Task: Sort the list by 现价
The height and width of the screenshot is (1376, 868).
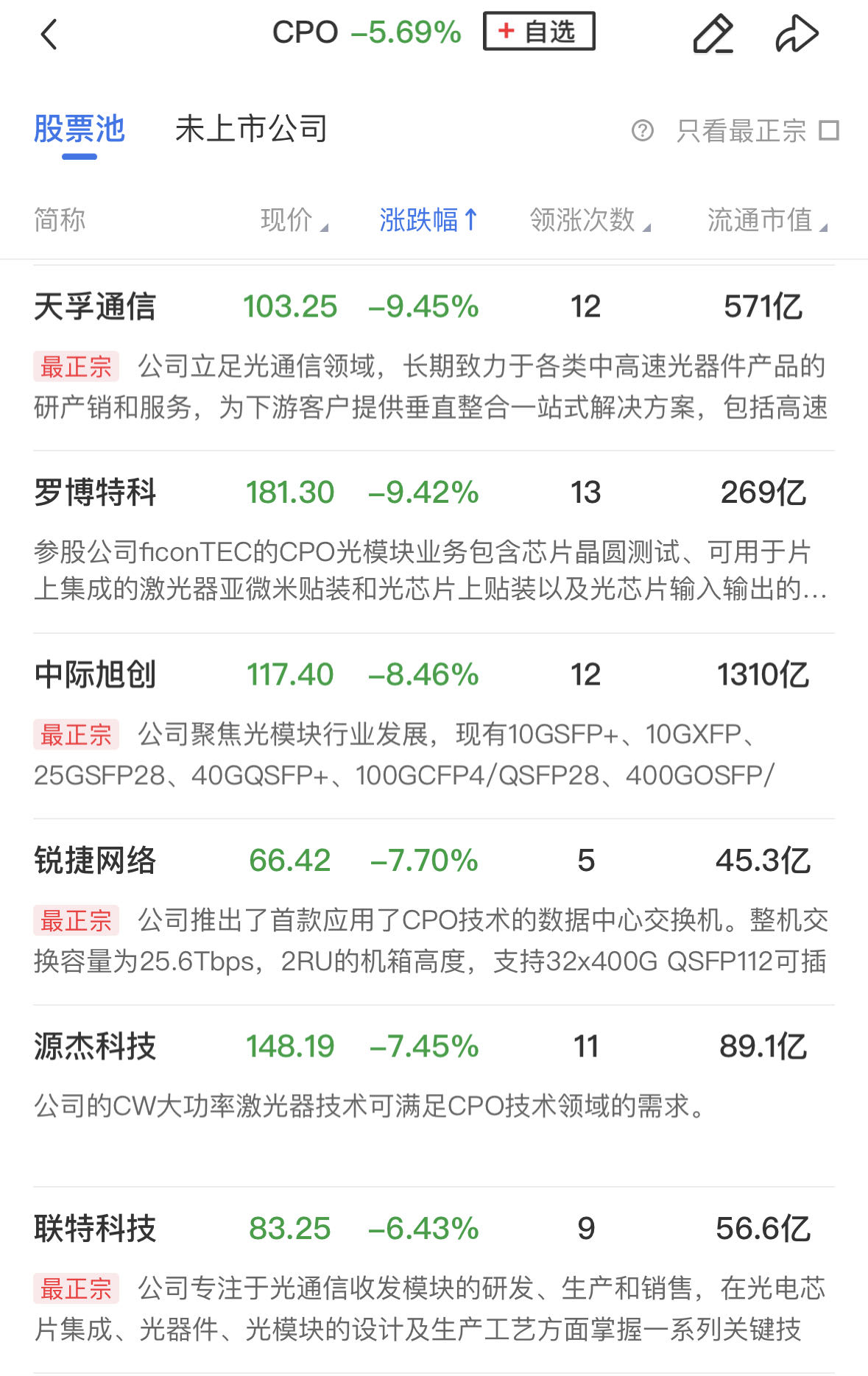Action: [294, 220]
